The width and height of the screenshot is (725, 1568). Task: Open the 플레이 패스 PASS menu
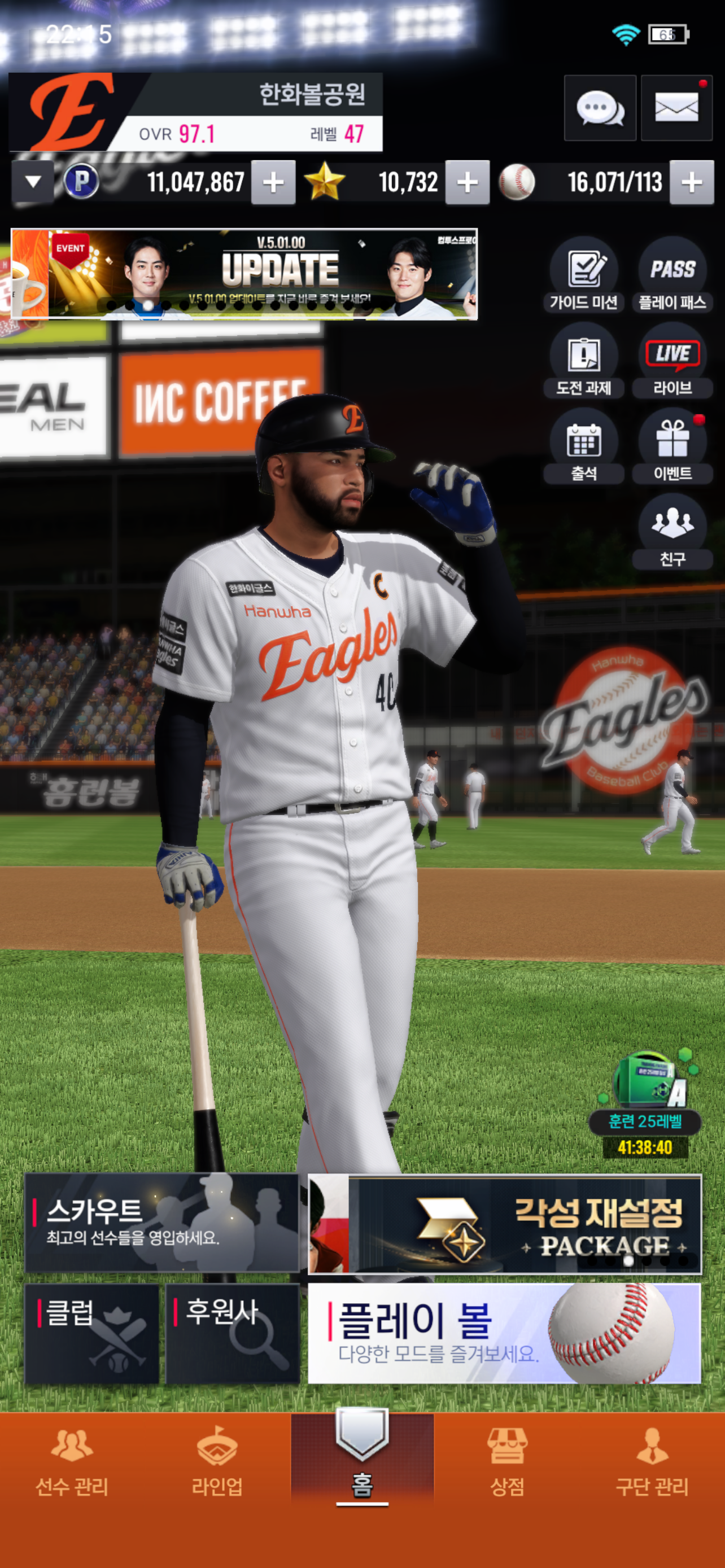(x=672, y=276)
